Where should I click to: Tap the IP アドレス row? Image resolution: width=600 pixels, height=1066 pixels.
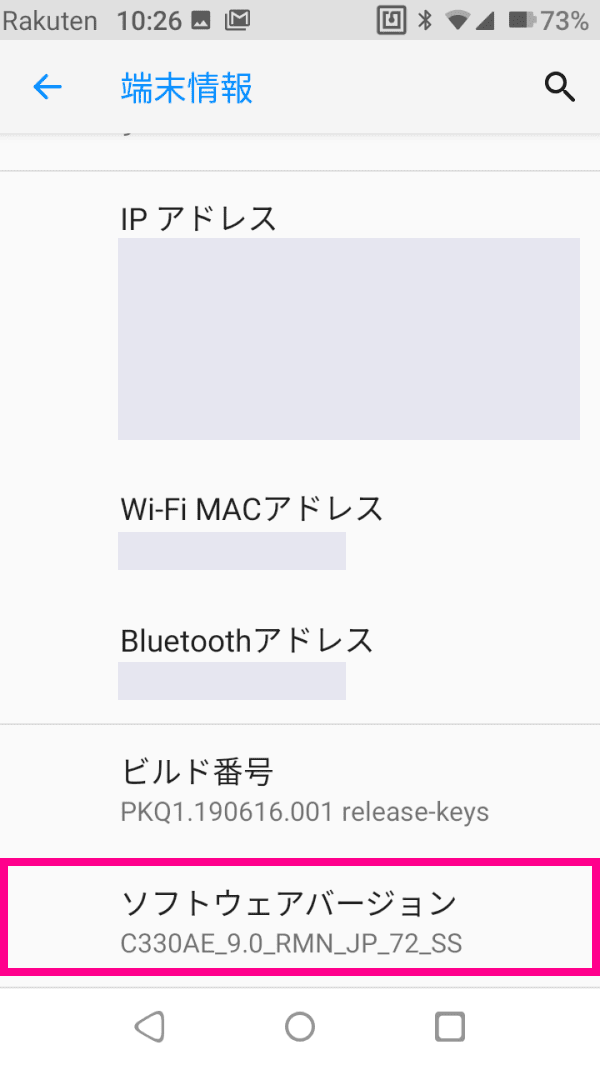point(300,320)
